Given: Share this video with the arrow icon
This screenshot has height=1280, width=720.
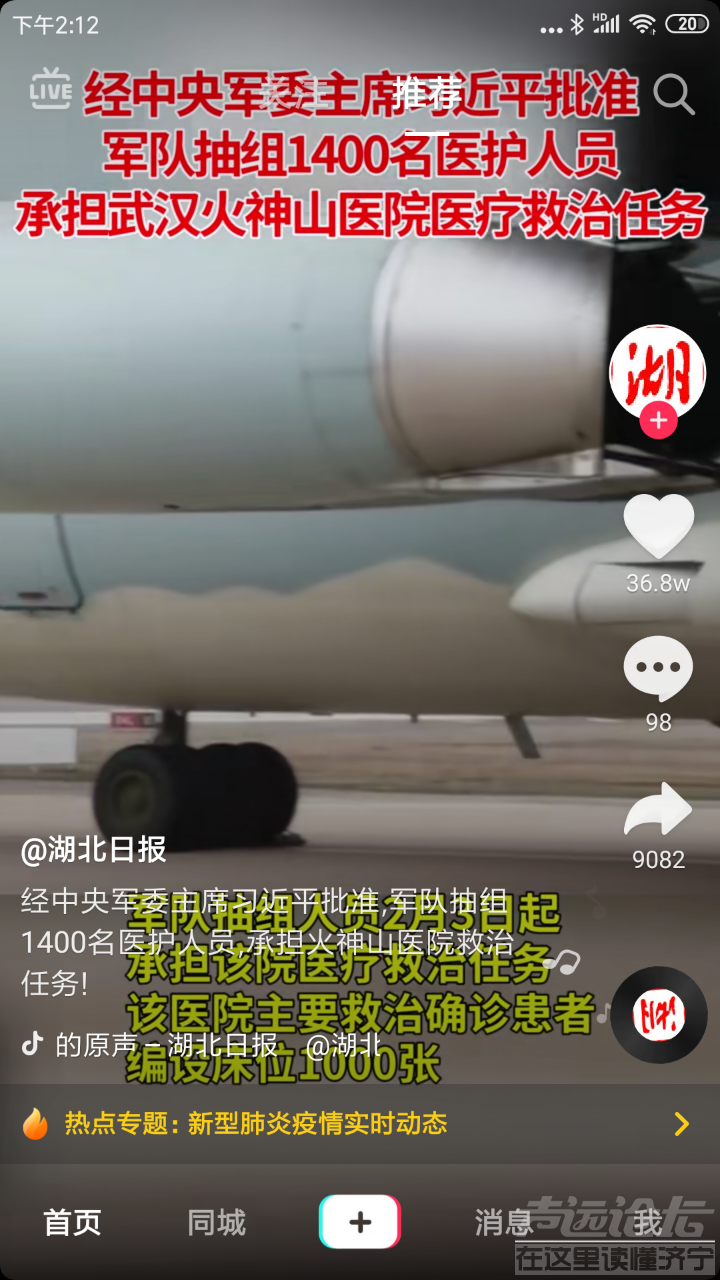Looking at the screenshot, I should pyautogui.click(x=658, y=810).
